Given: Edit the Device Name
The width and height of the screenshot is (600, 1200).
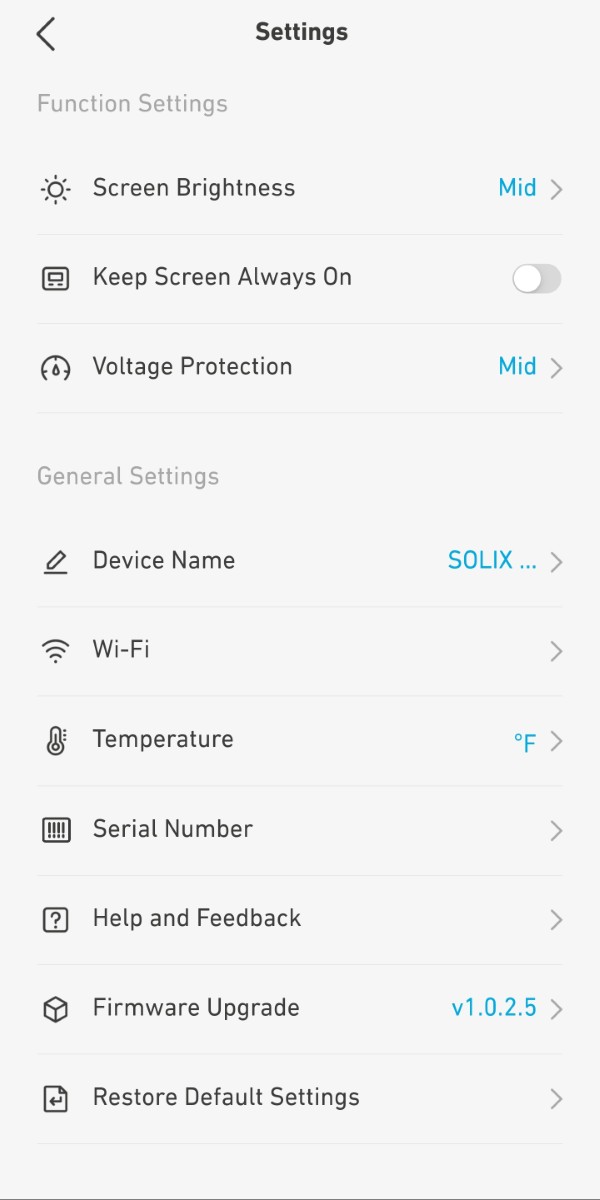Looking at the screenshot, I should tap(300, 561).
